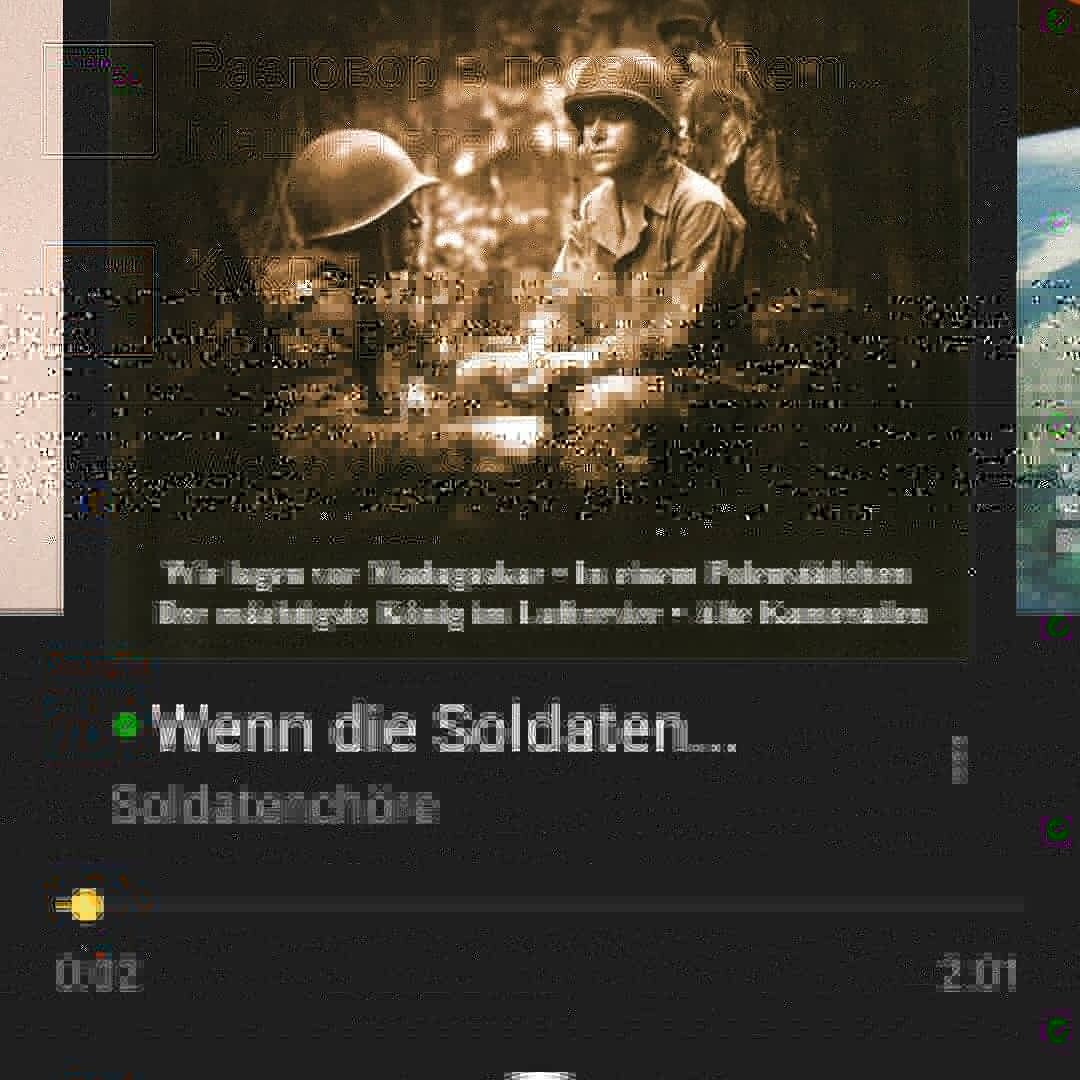Tap the play/pause button at the bottom
This screenshot has height=1080, width=1080.
(x=540, y=1072)
